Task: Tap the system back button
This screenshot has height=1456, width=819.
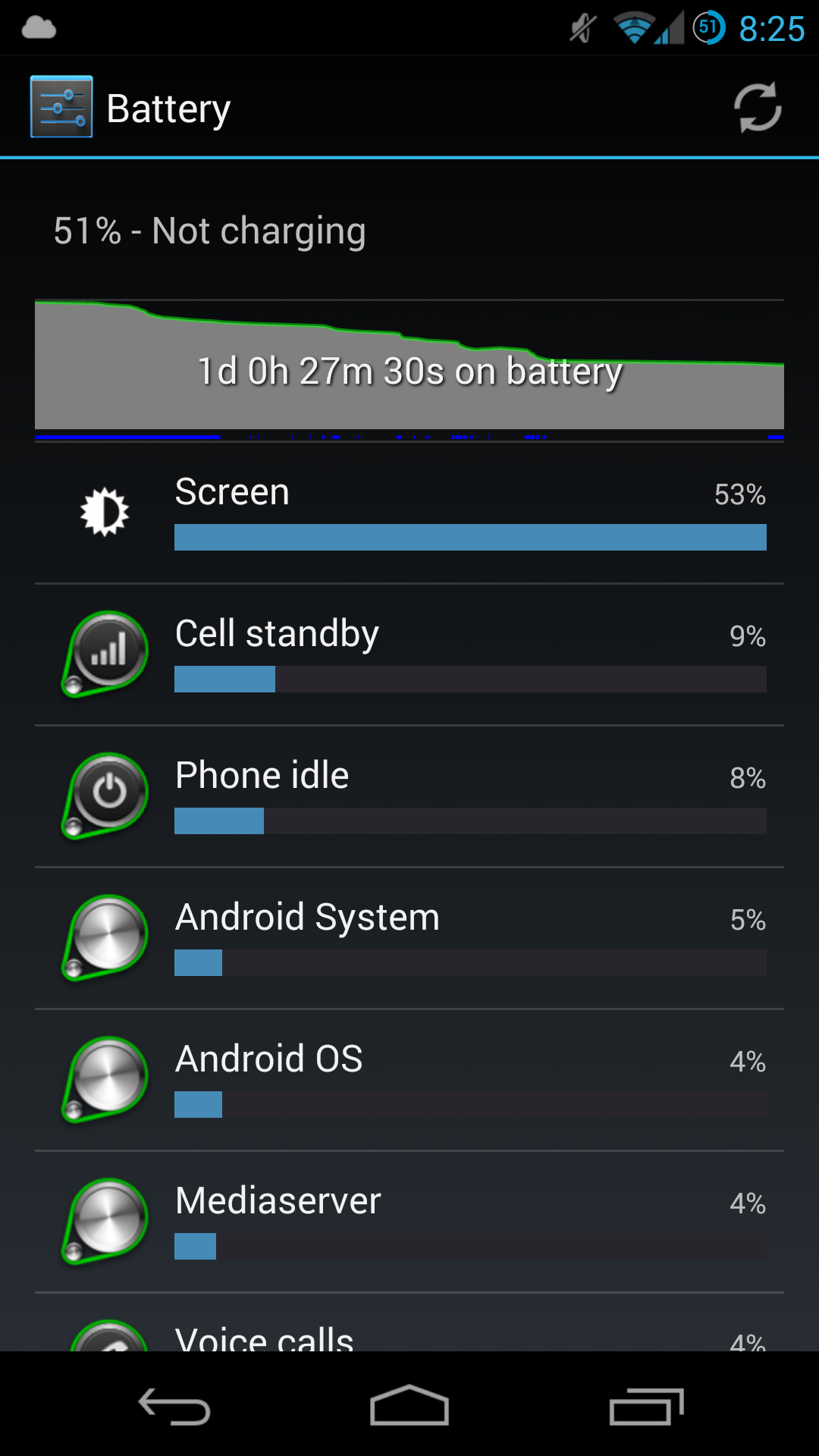Action: click(x=174, y=1407)
